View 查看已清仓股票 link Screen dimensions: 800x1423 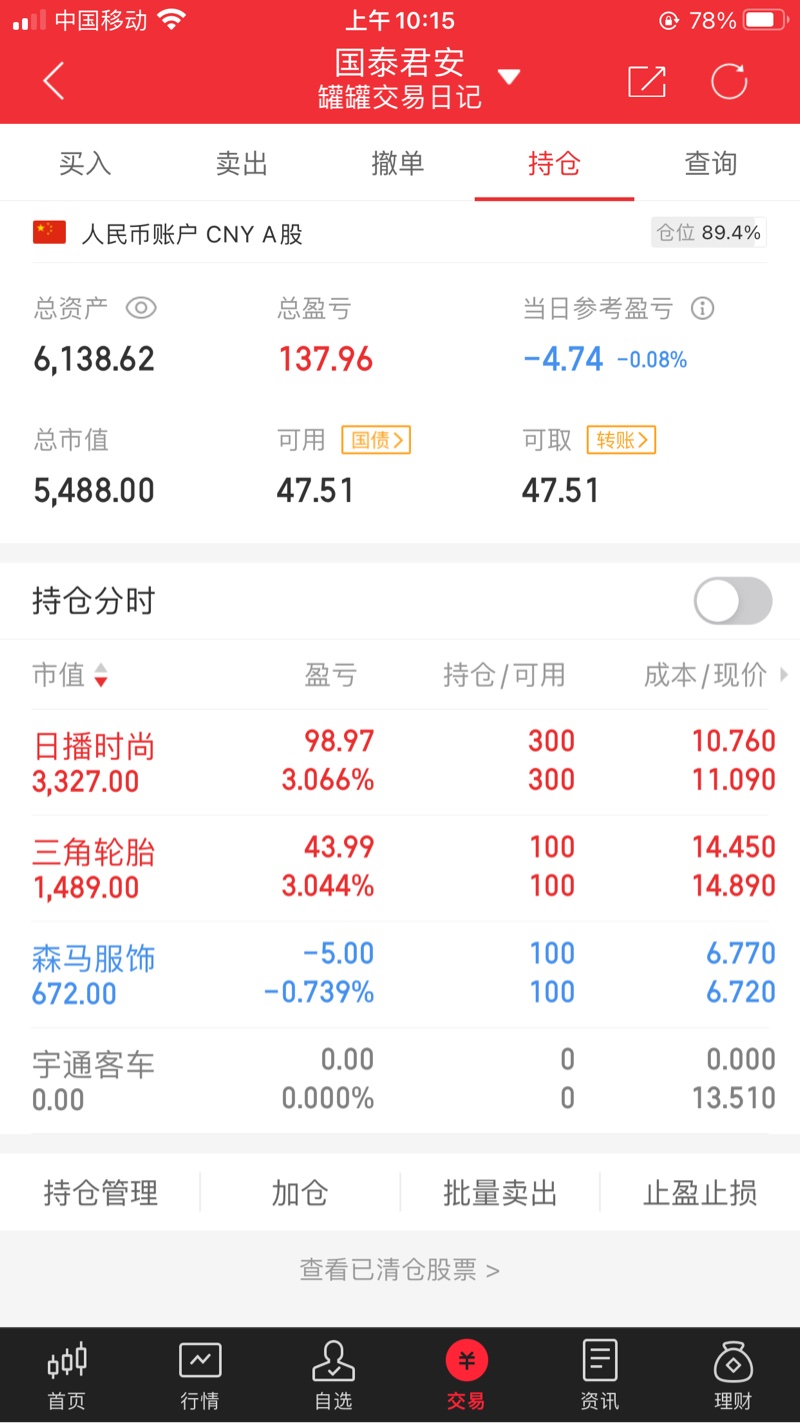pyautogui.click(x=400, y=1270)
